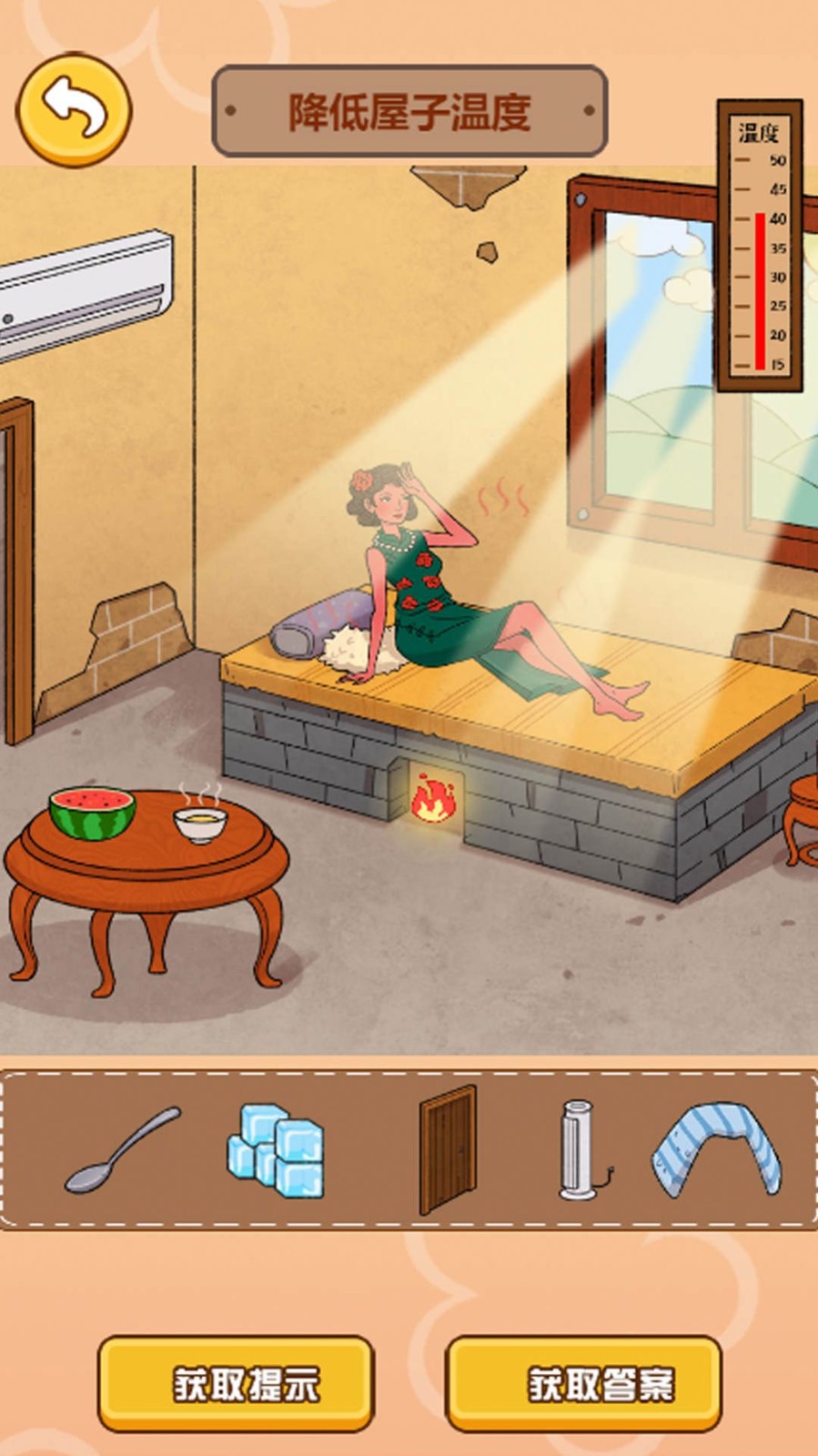The height and width of the screenshot is (1456, 818).
Task: Tap the steaming bowl on the table
Action: pyautogui.click(x=200, y=824)
